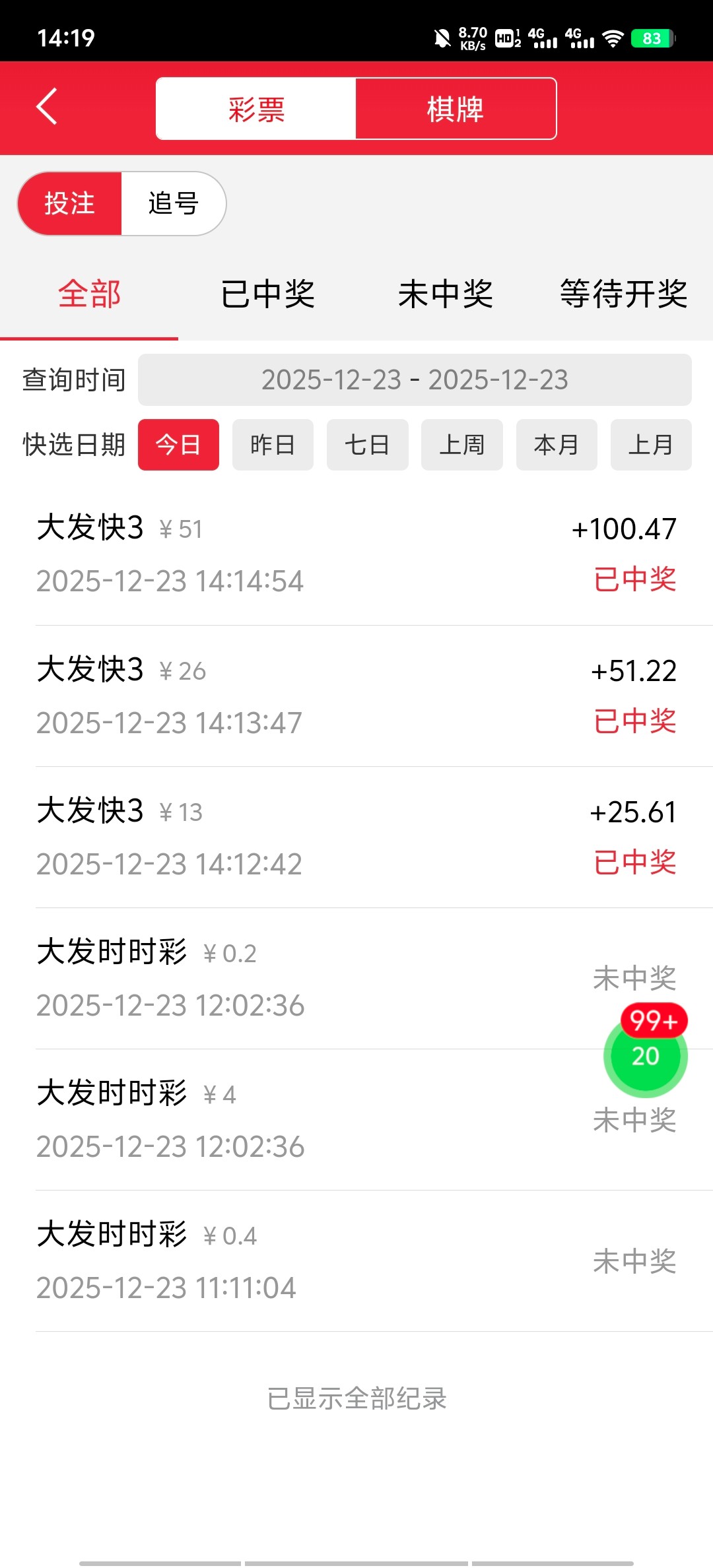This screenshot has width=713, height=1568.
Task: Go back using the top-left arrow
Action: (47, 106)
